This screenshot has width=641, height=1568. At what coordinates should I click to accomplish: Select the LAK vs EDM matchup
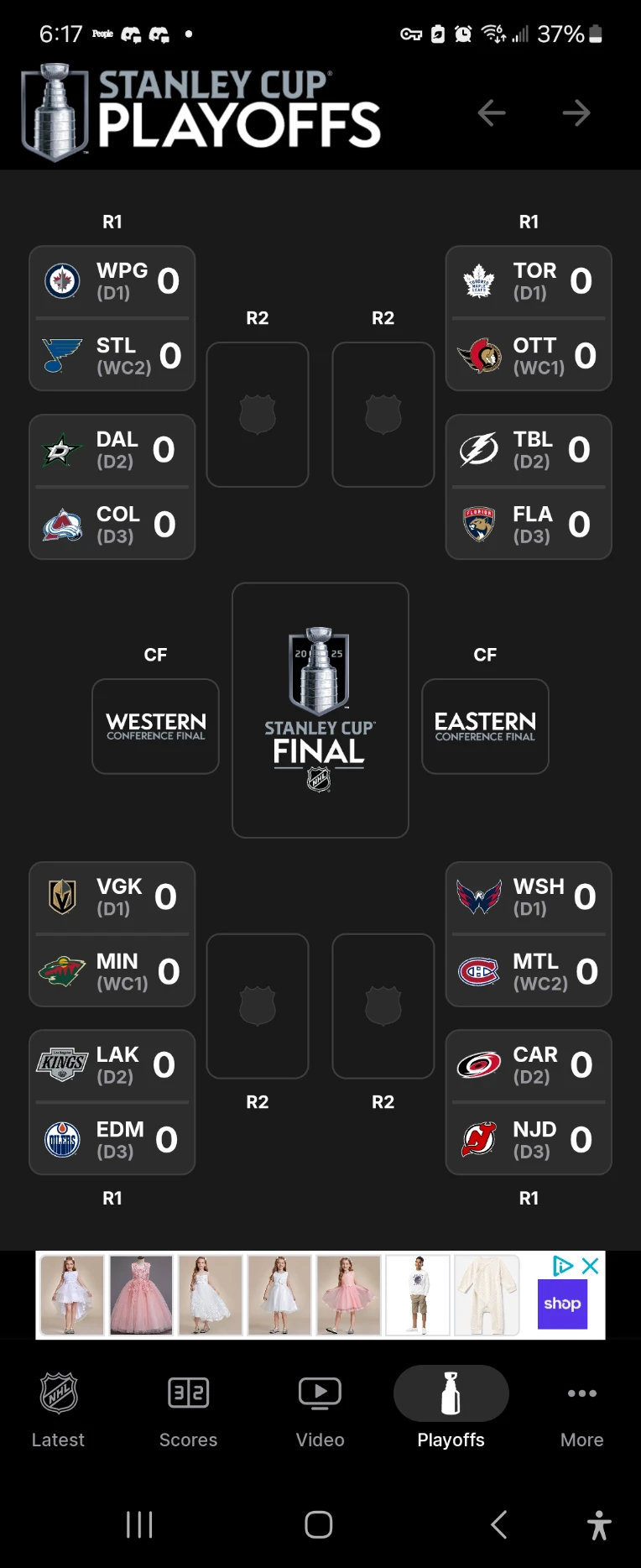112,1102
